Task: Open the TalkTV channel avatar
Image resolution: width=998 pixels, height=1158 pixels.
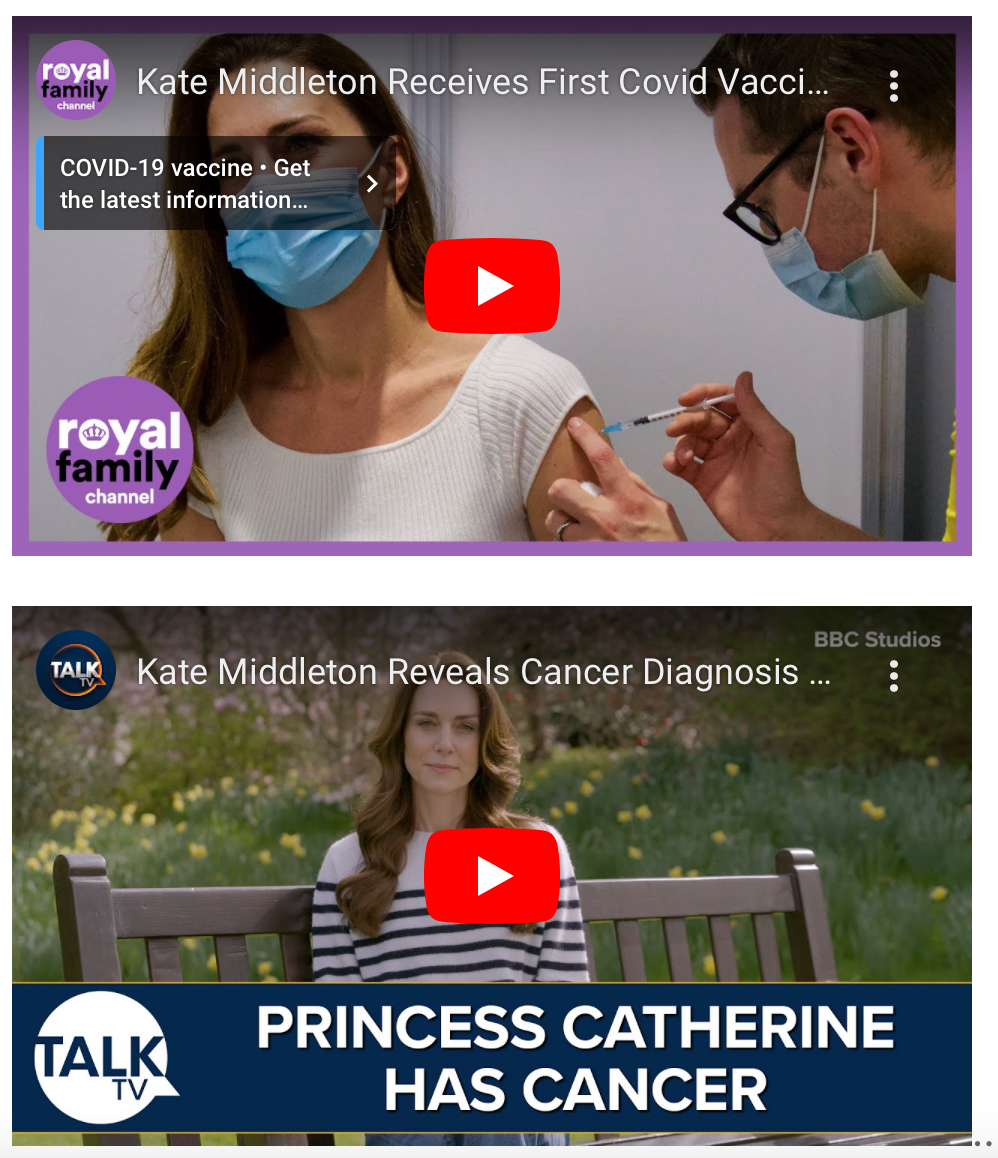Action: point(76,671)
